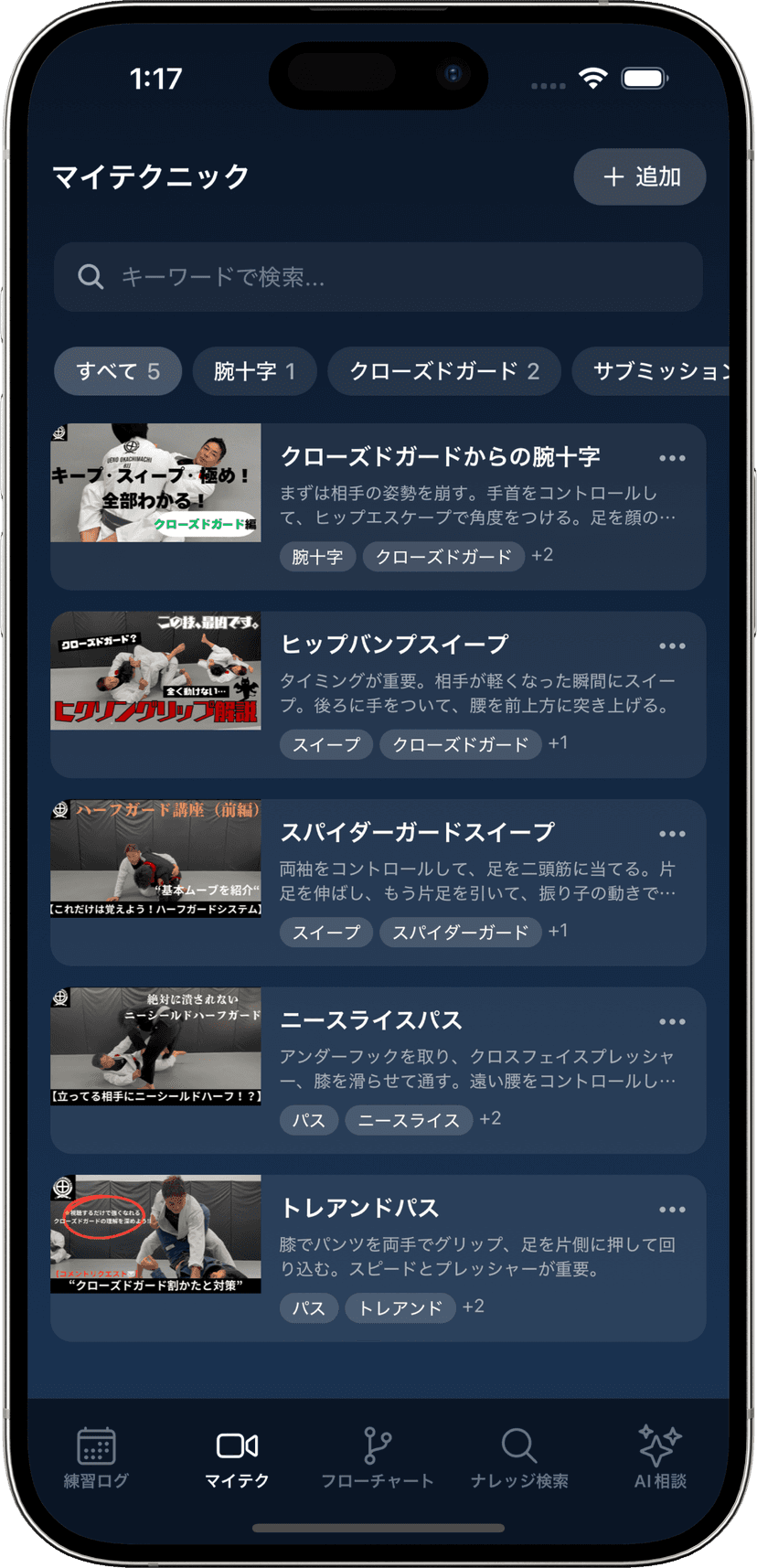
Task: Select the すべて filter chip
Action: 118,371
